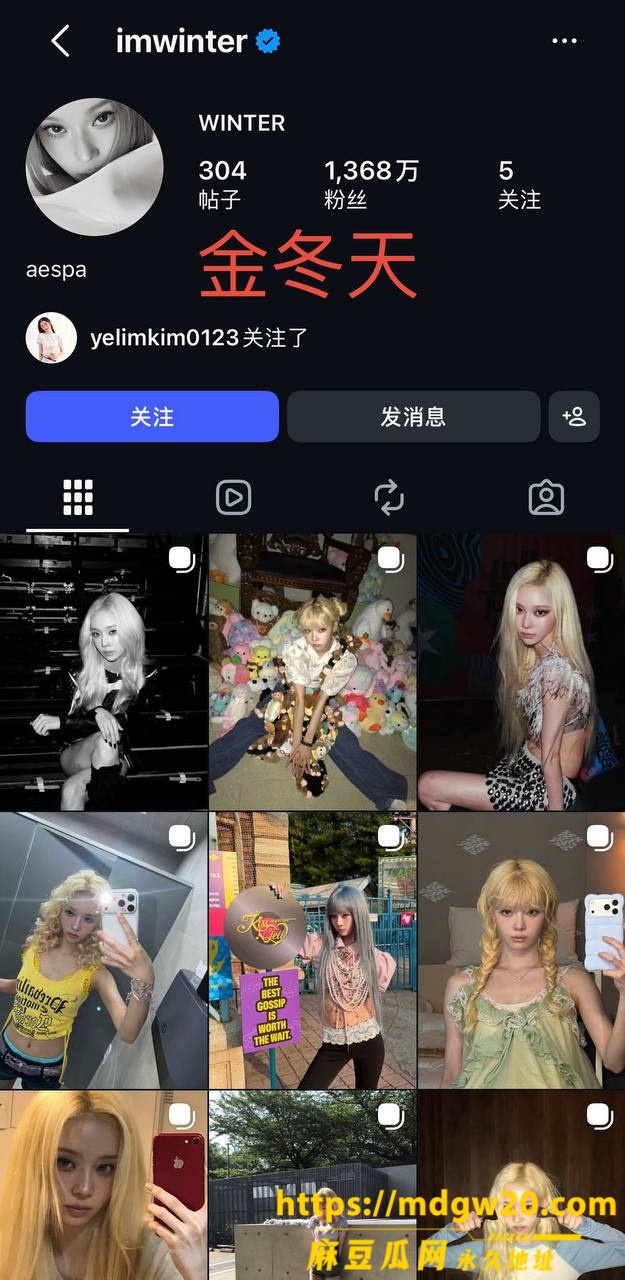
Task: Switch to the tagged photos tab
Action: 546,497
